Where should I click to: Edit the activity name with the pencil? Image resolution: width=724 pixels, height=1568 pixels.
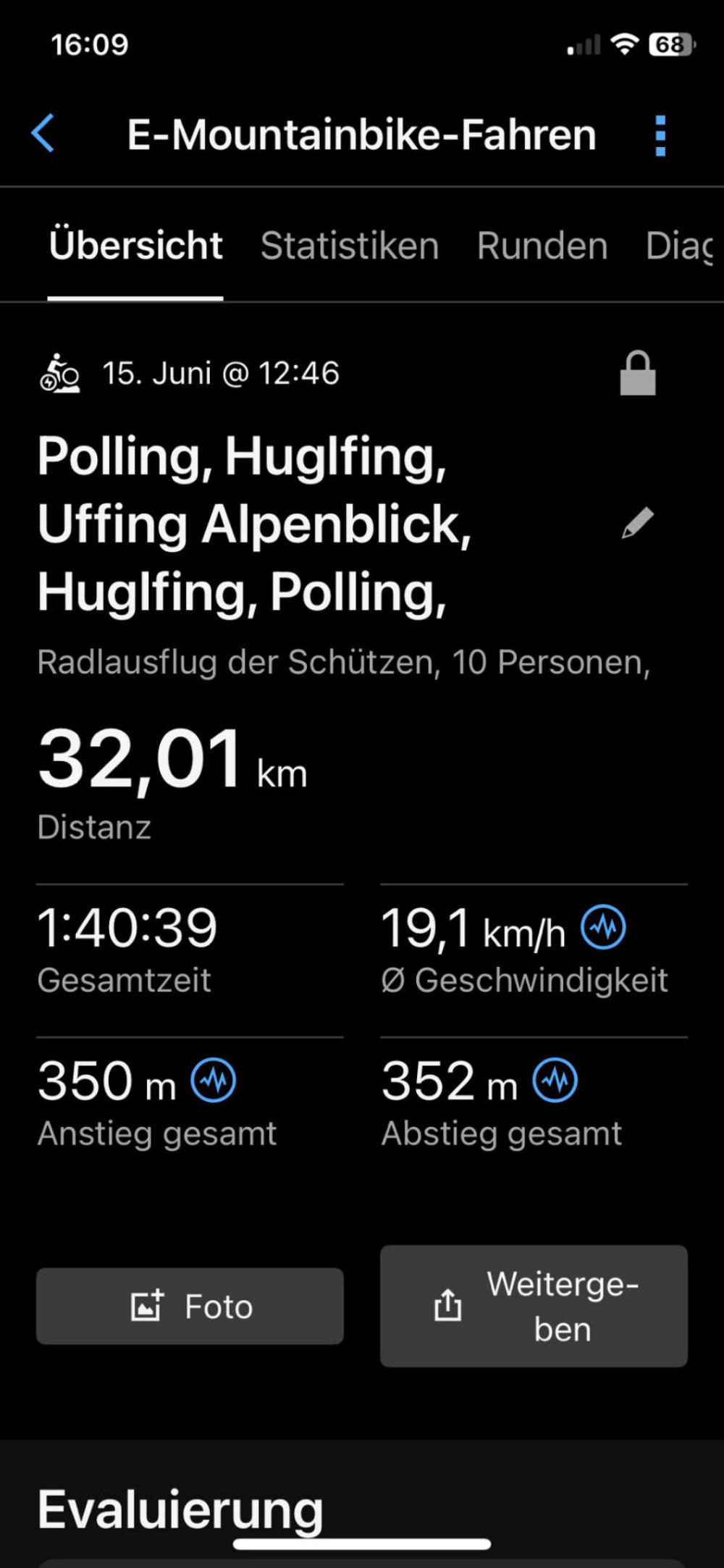pos(637,523)
